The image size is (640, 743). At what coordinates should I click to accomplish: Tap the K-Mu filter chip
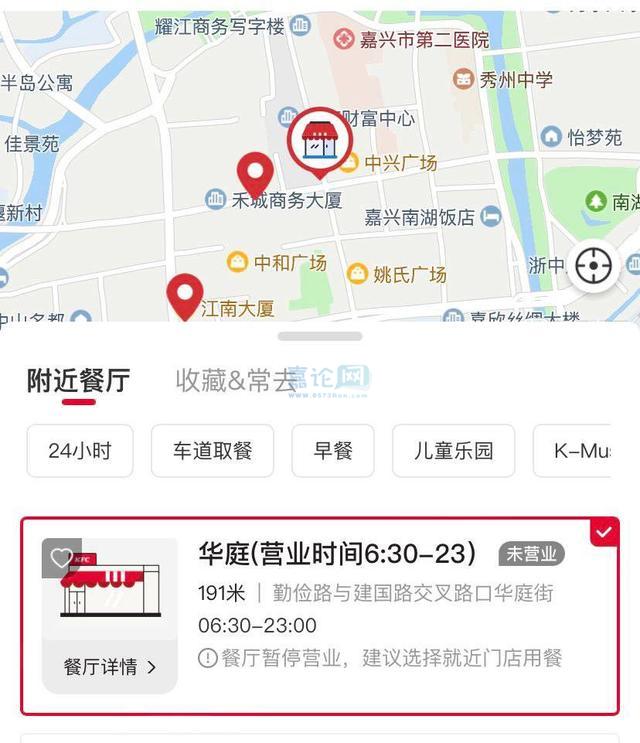[572, 451]
